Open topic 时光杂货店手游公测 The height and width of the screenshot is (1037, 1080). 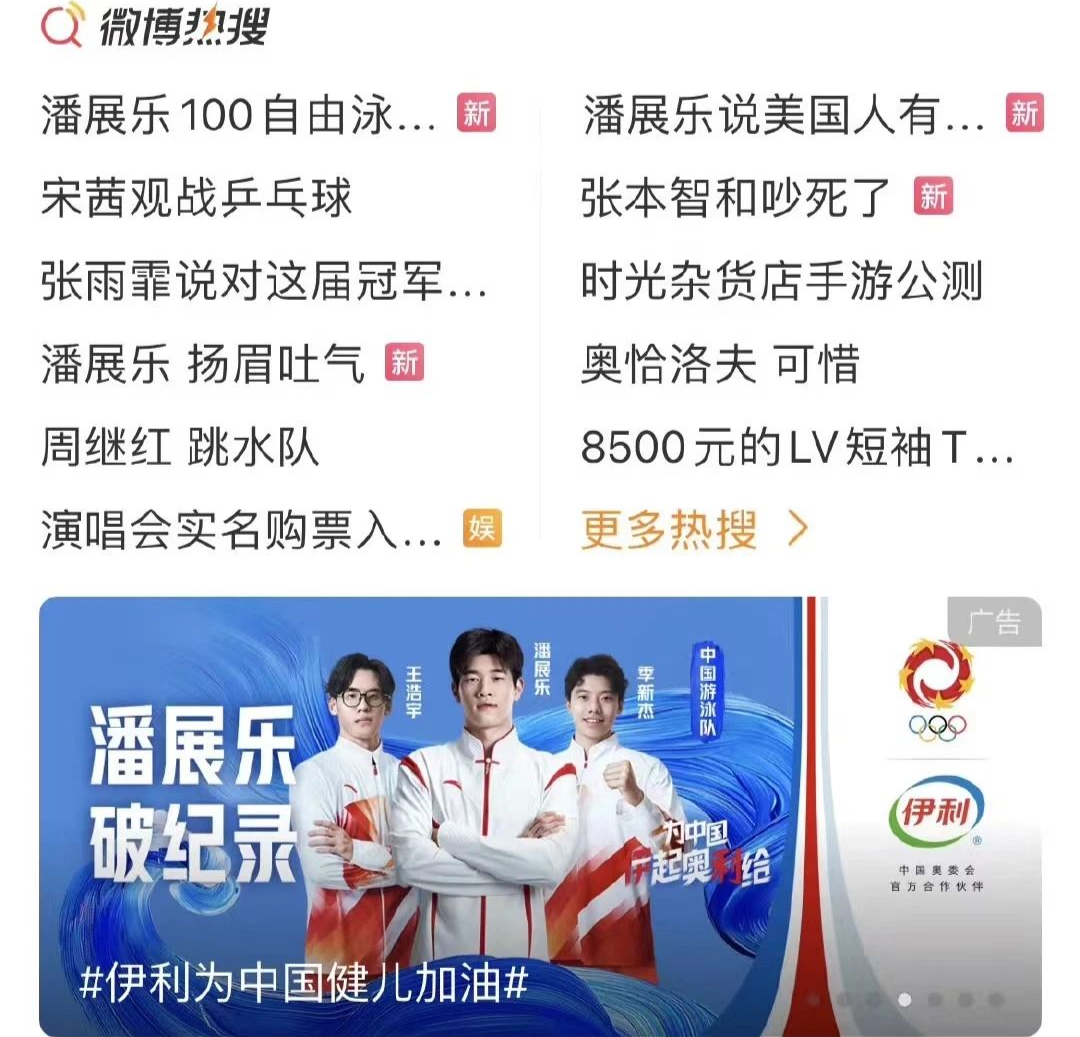782,282
